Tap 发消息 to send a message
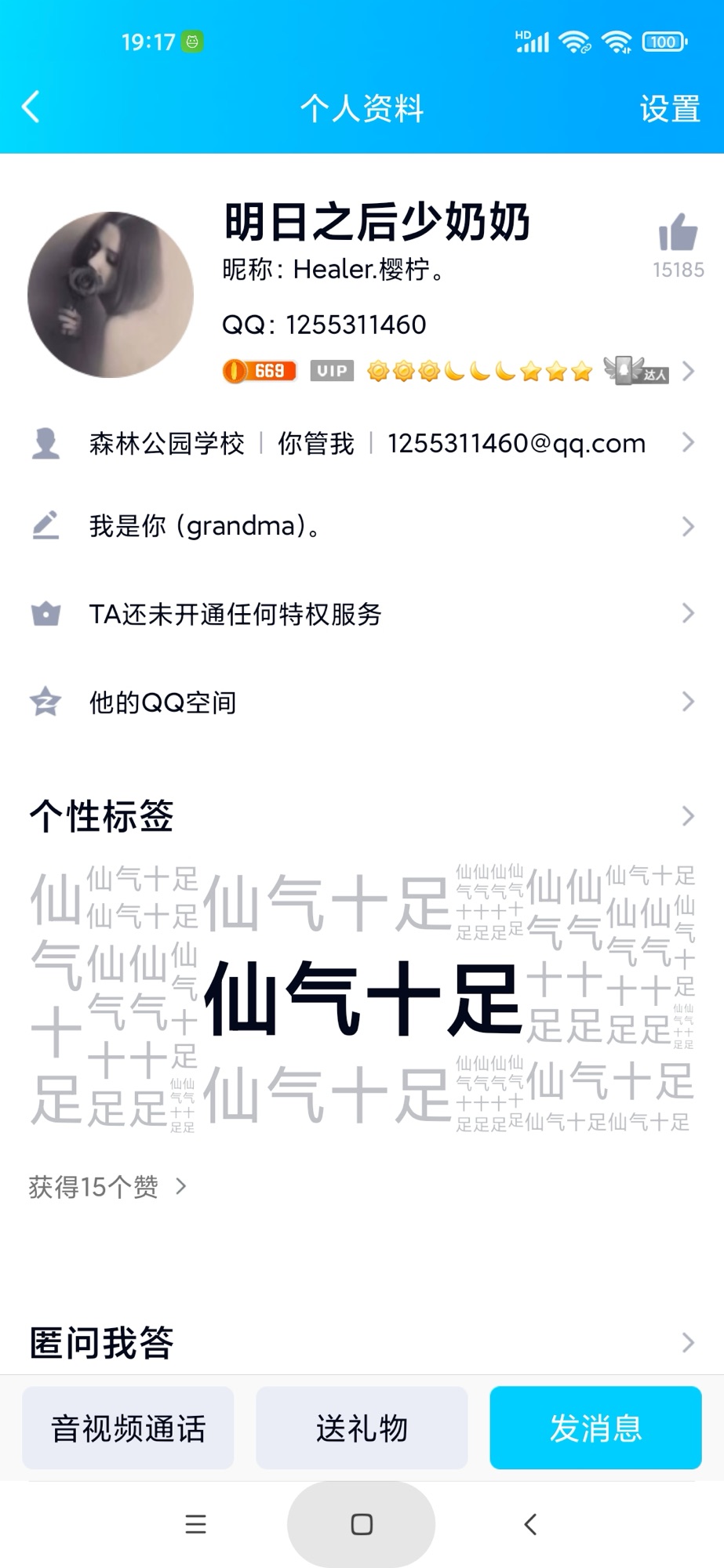This screenshot has height=1568, width=724. [595, 1428]
